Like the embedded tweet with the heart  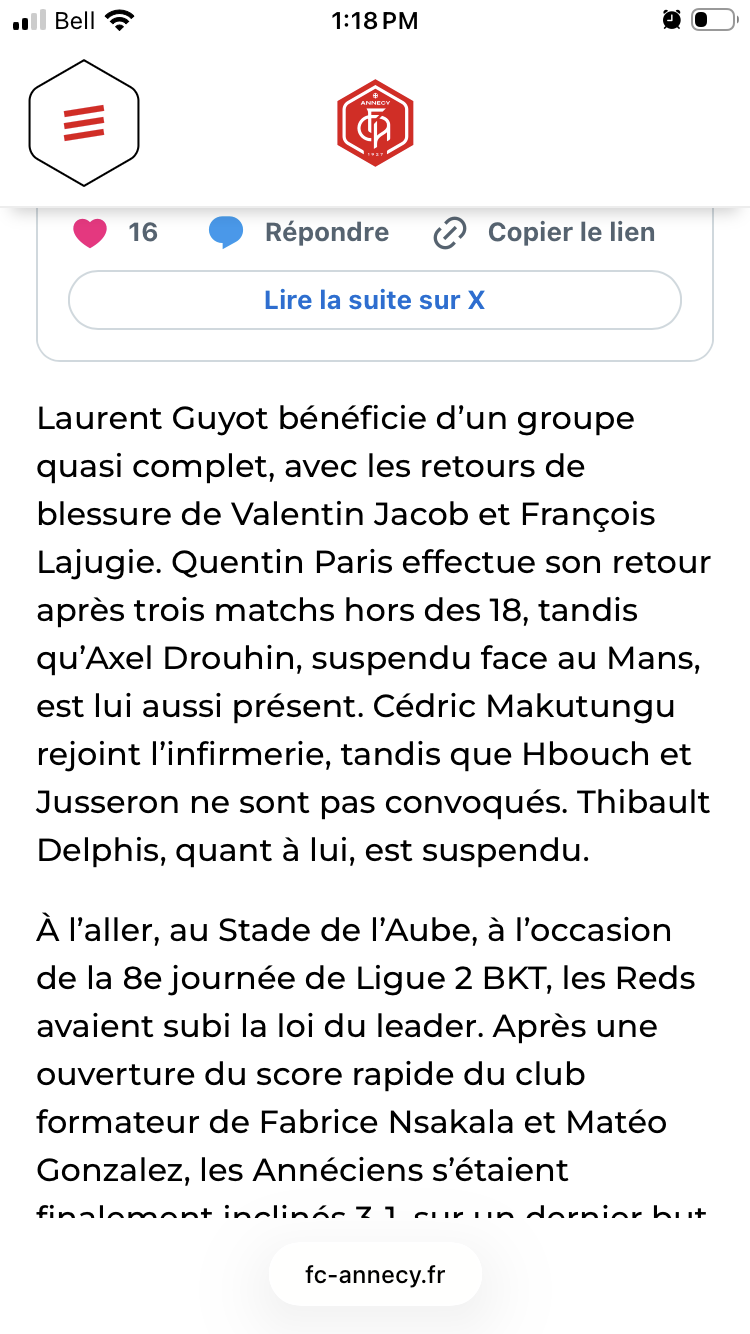point(91,233)
